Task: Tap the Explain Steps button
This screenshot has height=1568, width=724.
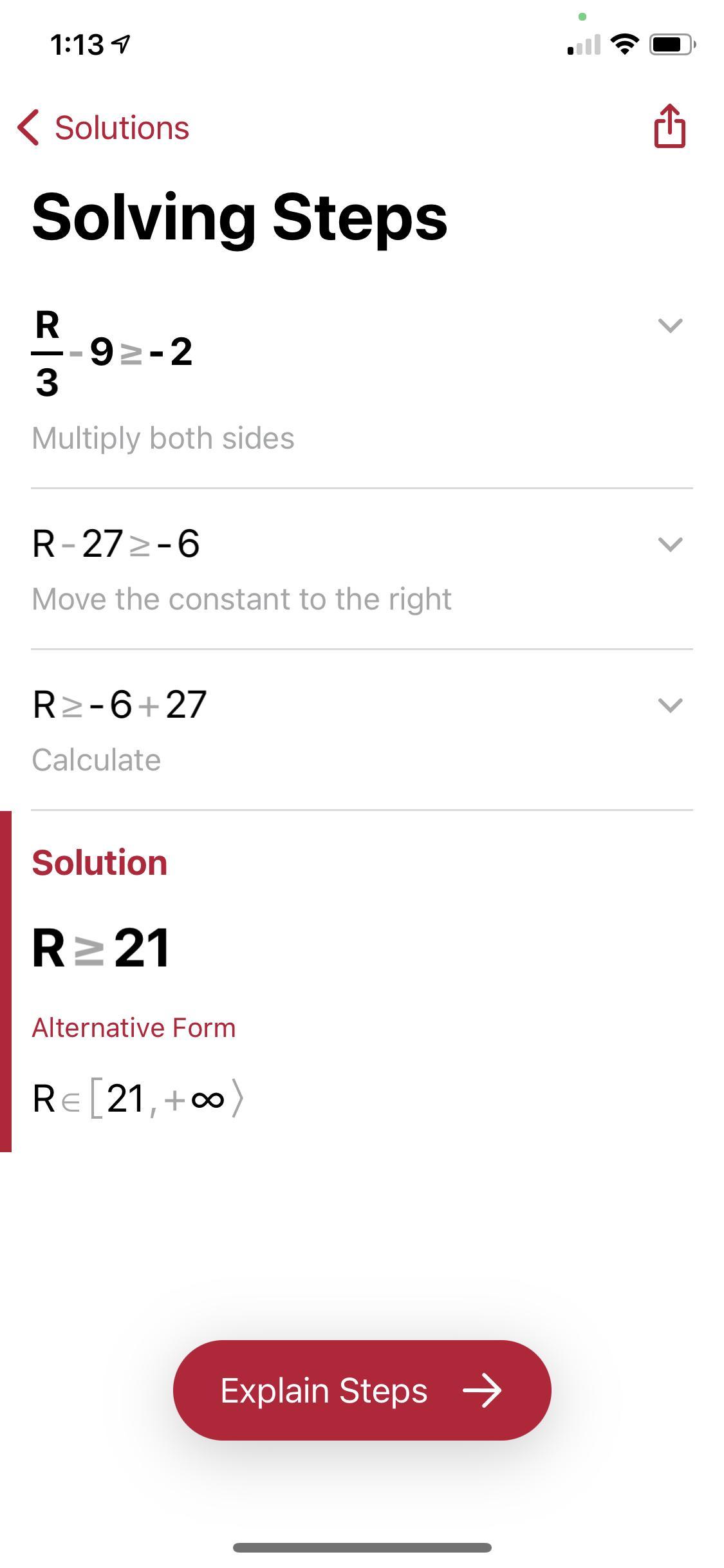Action: (x=362, y=1390)
